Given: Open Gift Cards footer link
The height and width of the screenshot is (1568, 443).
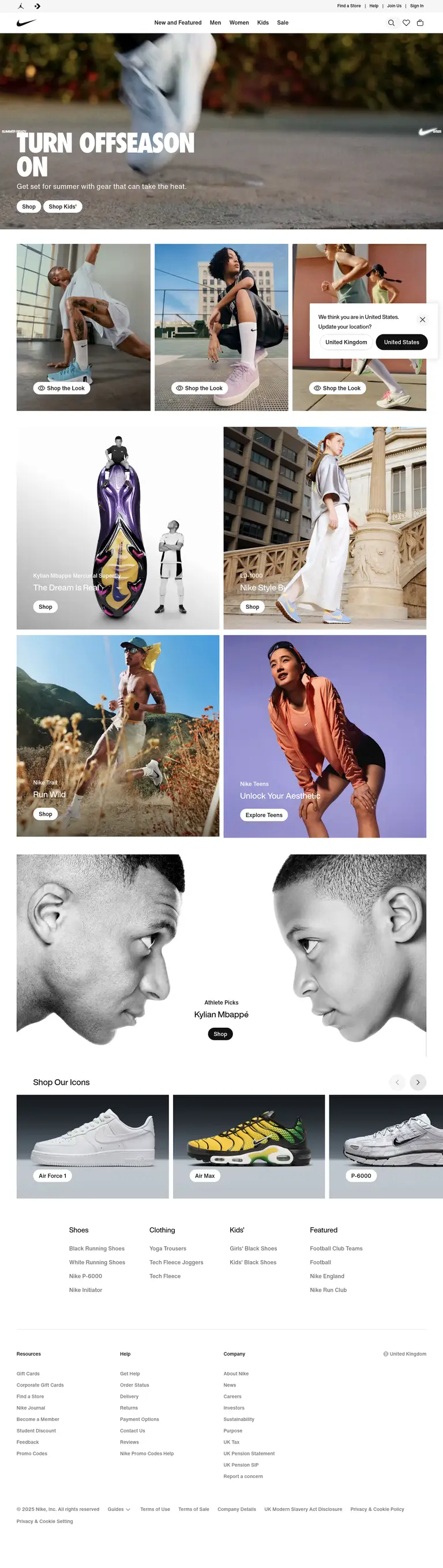Looking at the screenshot, I should click(x=28, y=1374).
